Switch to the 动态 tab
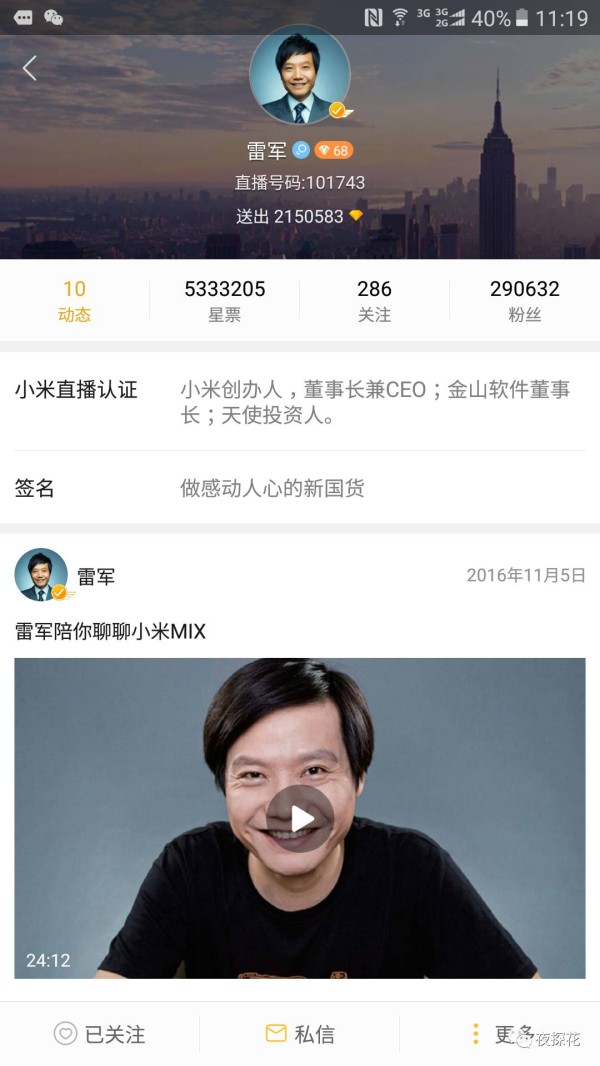The image size is (600, 1066). coord(75,300)
